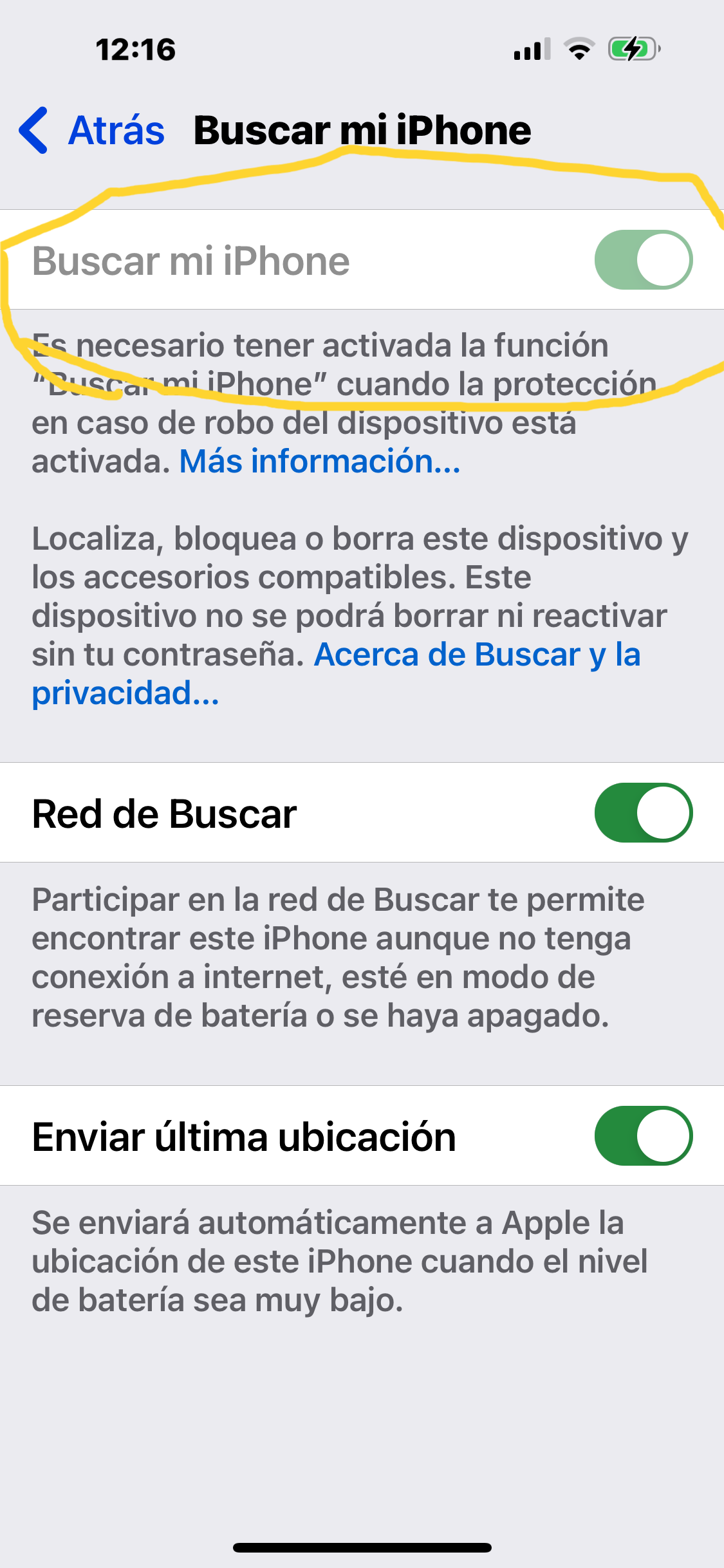This screenshot has height=1568, width=724.
Task: Toggle the Buscar mi iPhone switch
Action: 644,260
